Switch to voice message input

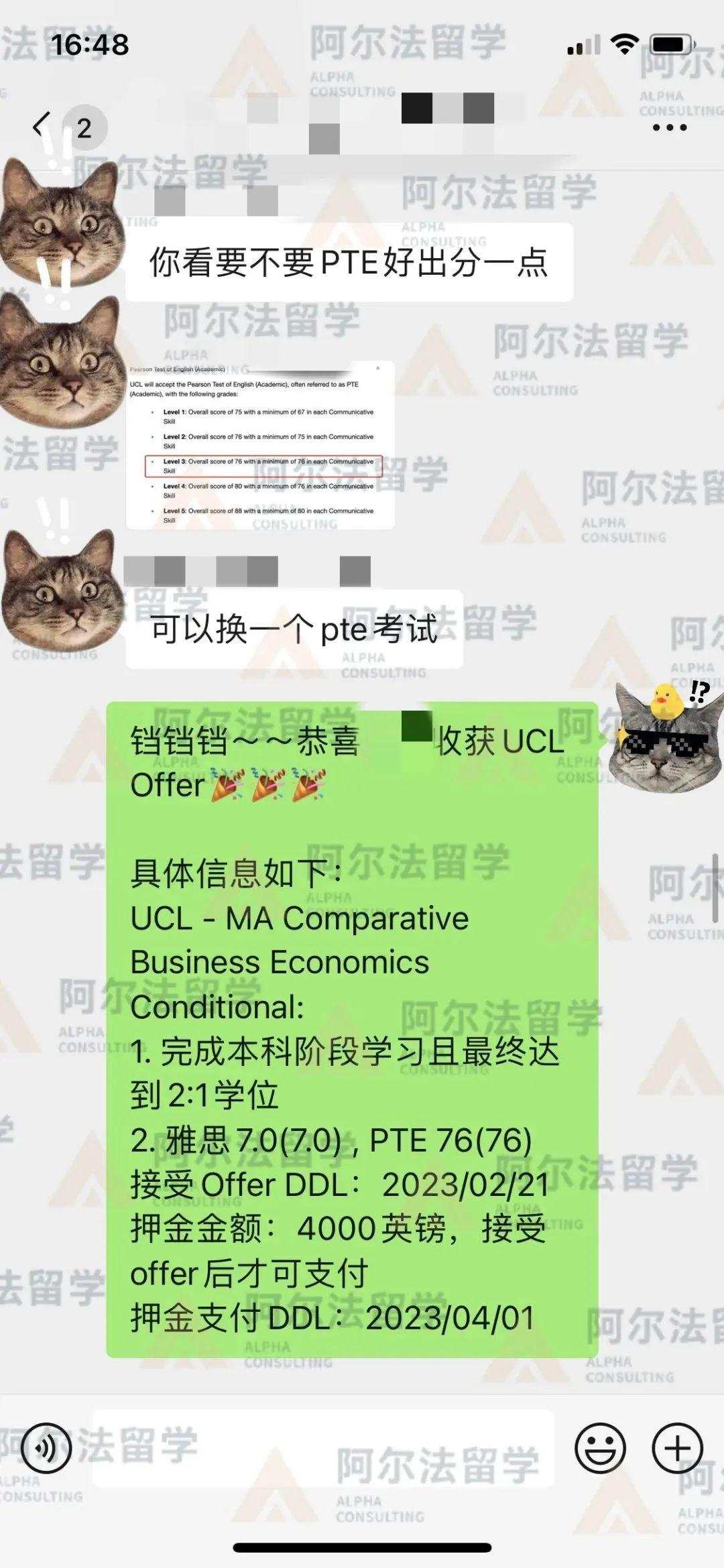coord(46,1448)
